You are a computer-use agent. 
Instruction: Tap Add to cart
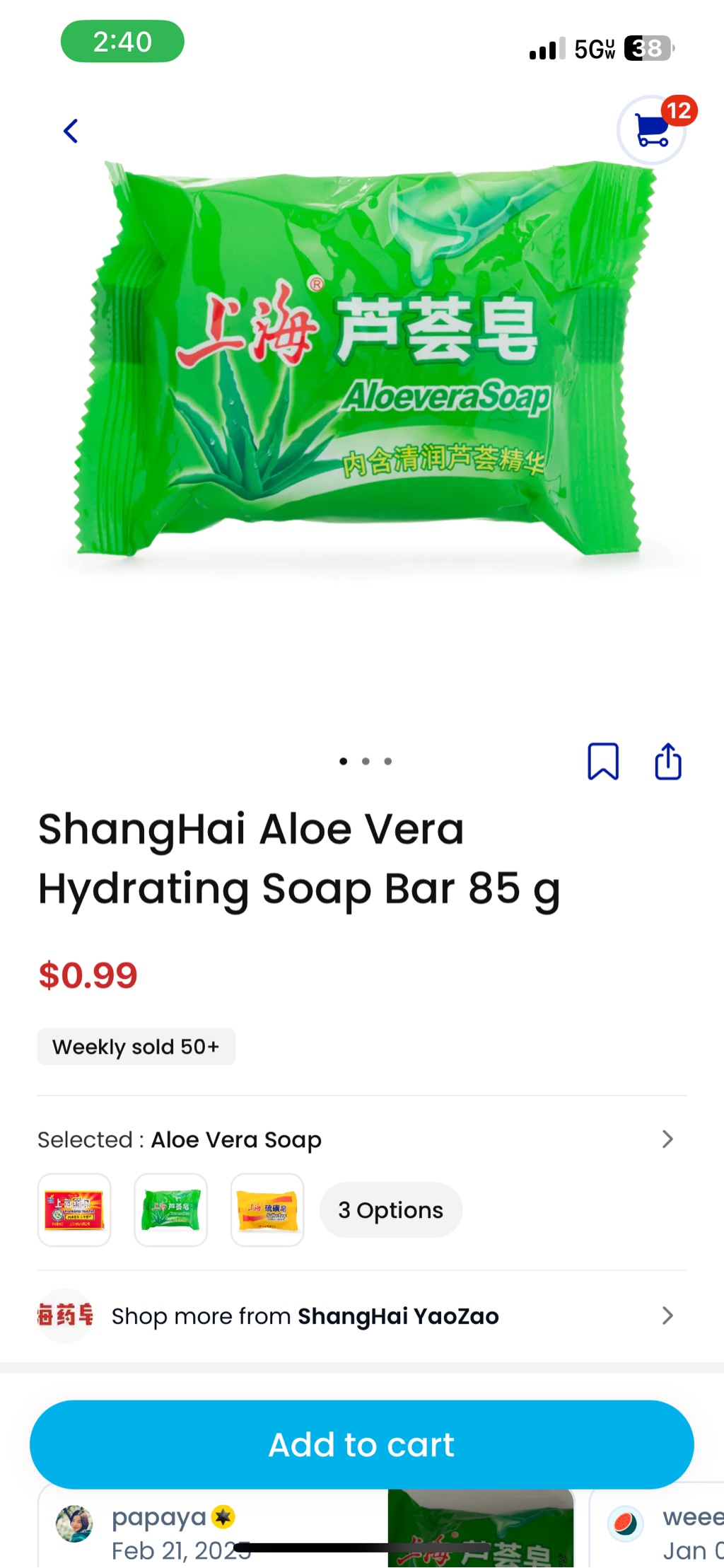pyautogui.click(x=361, y=1444)
